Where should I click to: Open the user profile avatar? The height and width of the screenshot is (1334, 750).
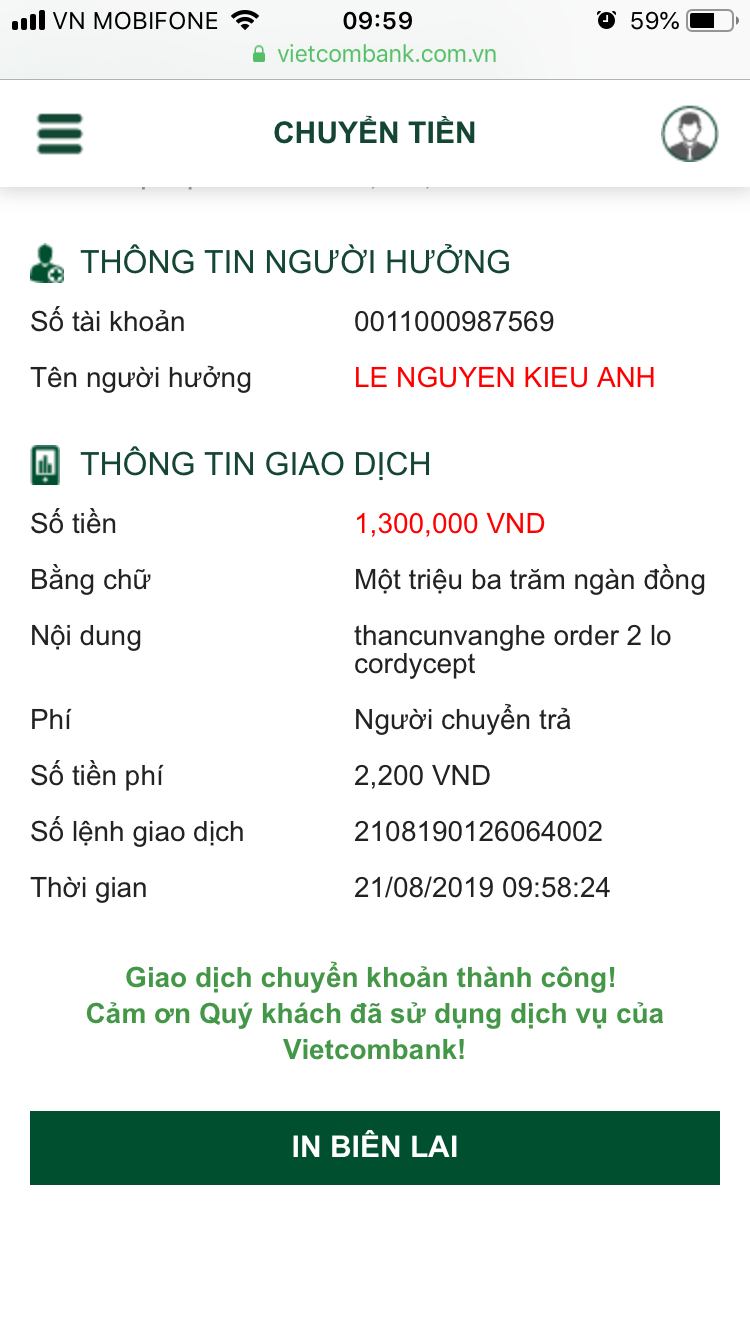click(689, 133)
